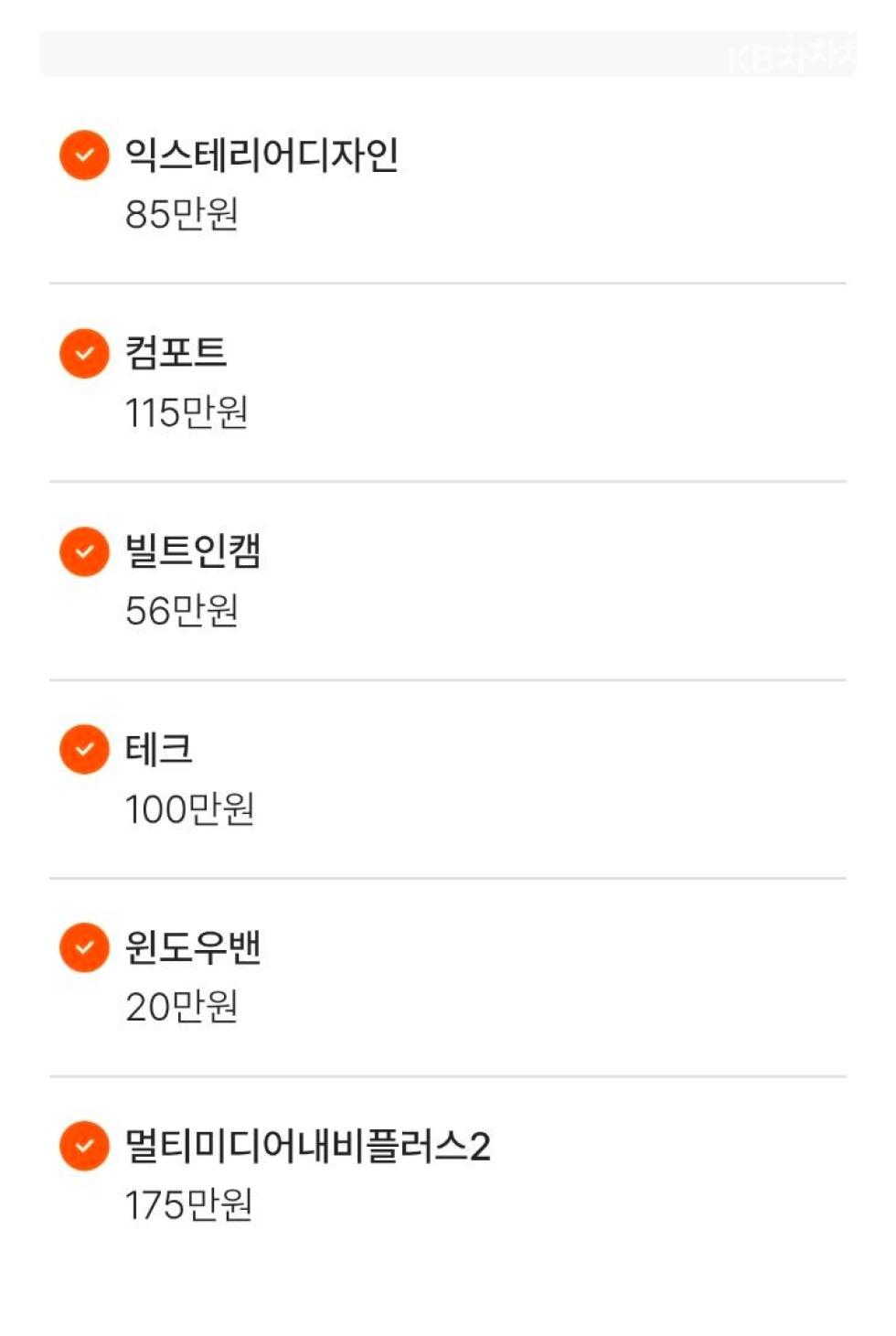Screen dimensions: 896x1336
Task: Uncheck the 익스테리어디자인 option
Action: click(x=84, y=155)
